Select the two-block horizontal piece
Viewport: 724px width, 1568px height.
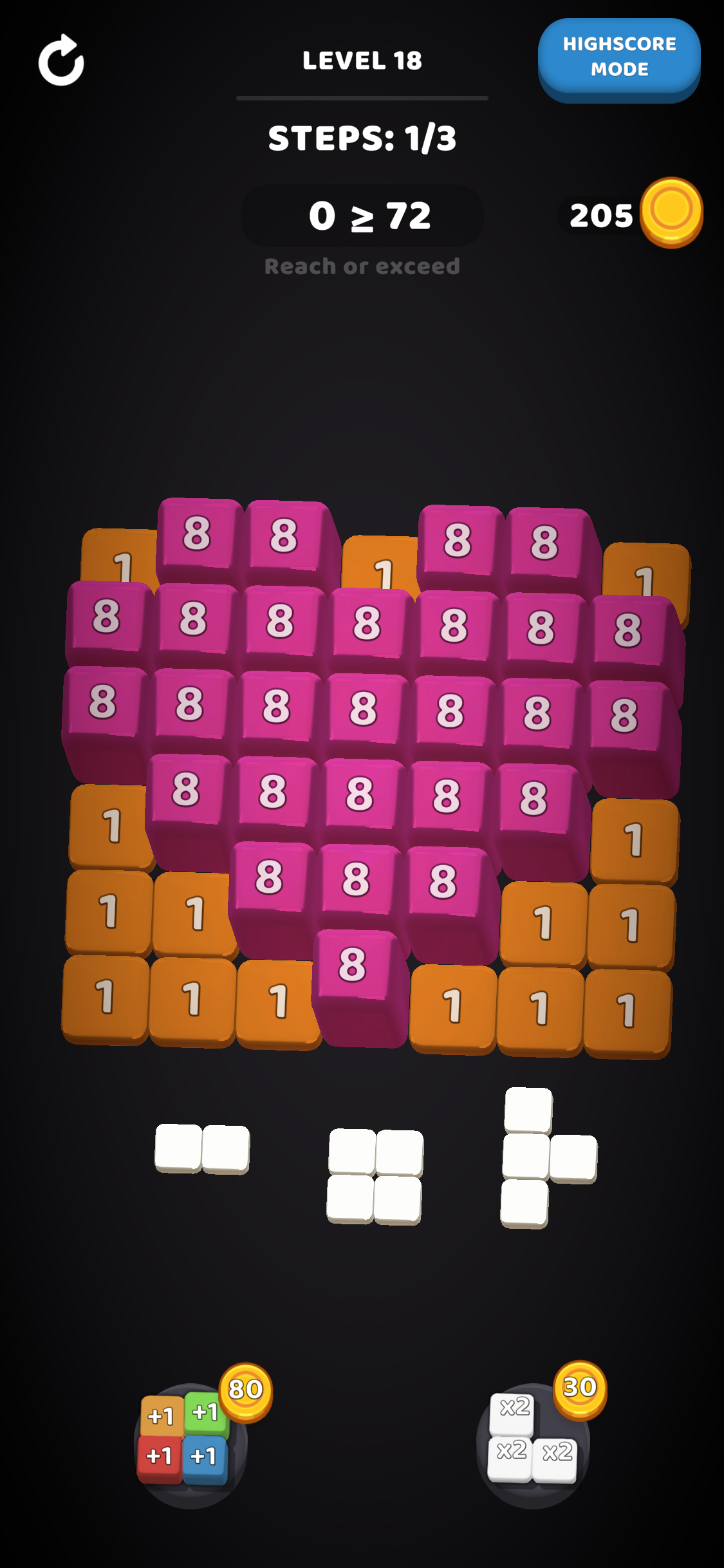(202, 1148)
